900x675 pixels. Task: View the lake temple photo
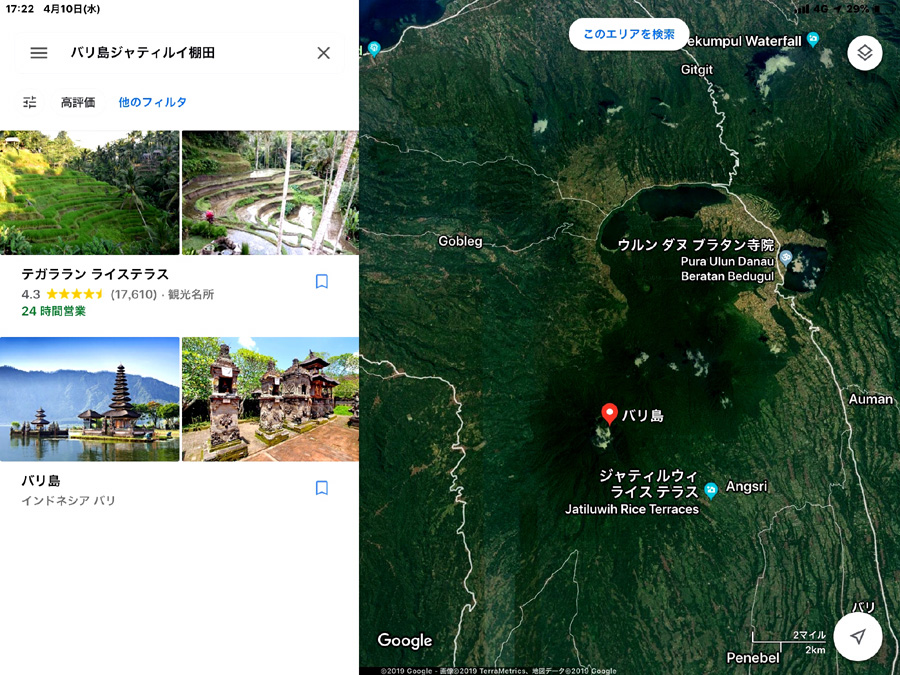coord(90,399)
